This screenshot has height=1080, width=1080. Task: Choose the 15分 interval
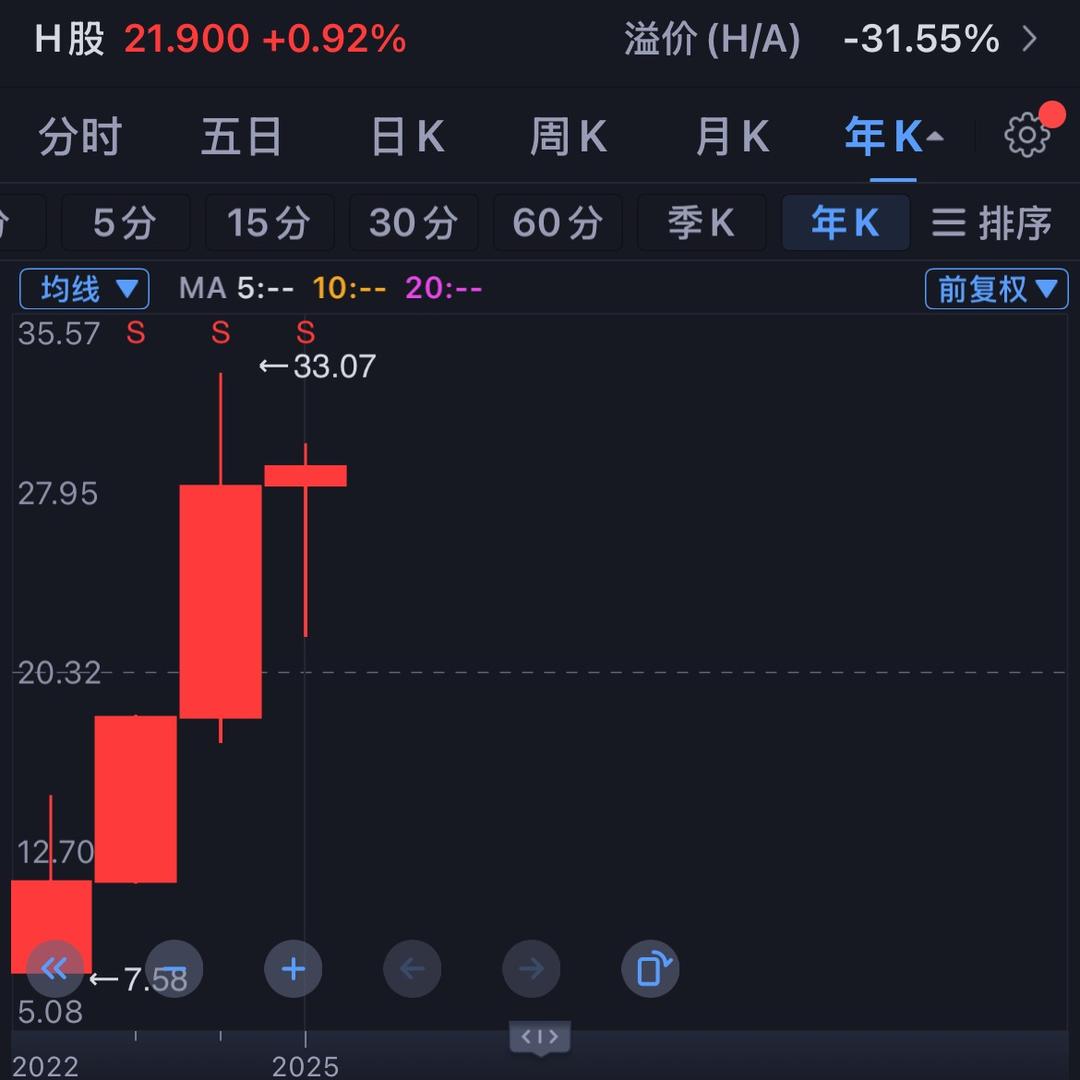point(269,223)
